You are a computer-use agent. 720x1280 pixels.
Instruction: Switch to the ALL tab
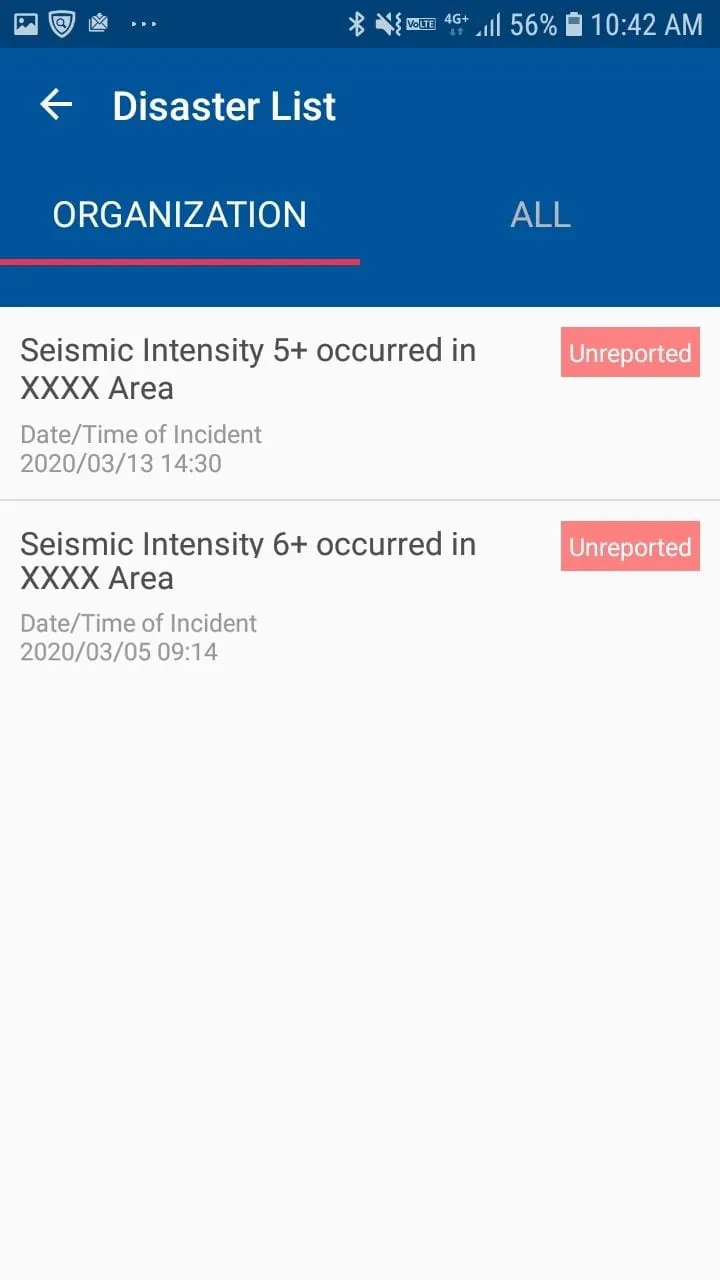pos(540,214)
